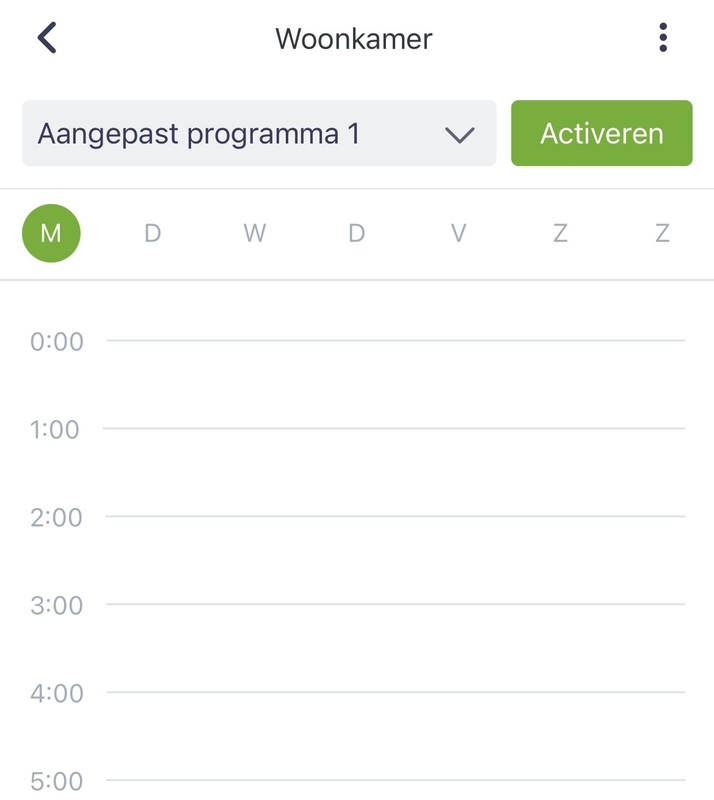Switch to the D day between M and W
Viewport: 714px width, 800px height.
click(x=153, y=234)
